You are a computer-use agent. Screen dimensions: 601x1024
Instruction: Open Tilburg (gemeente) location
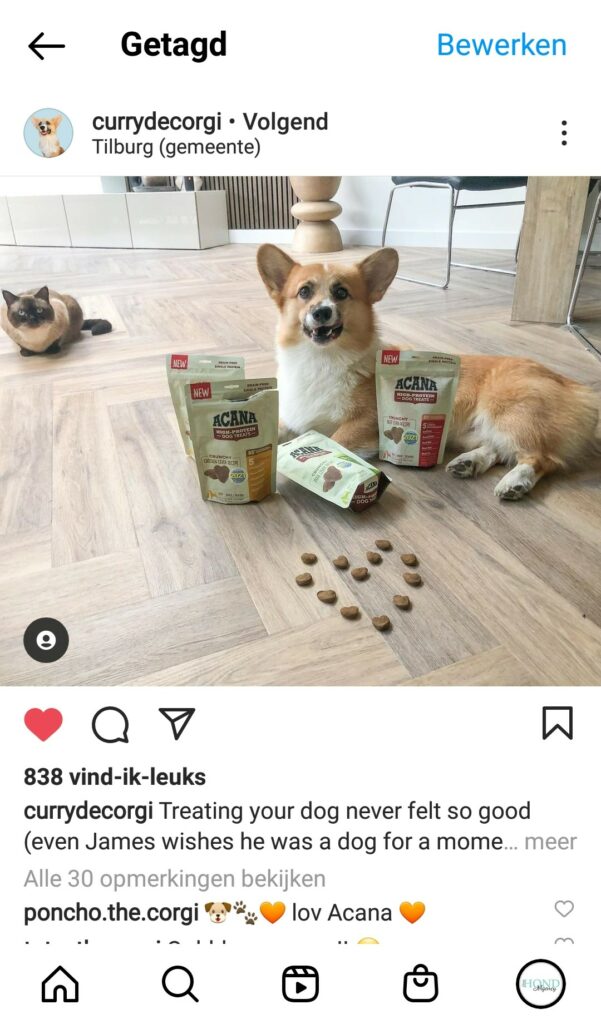pos(176,147)
